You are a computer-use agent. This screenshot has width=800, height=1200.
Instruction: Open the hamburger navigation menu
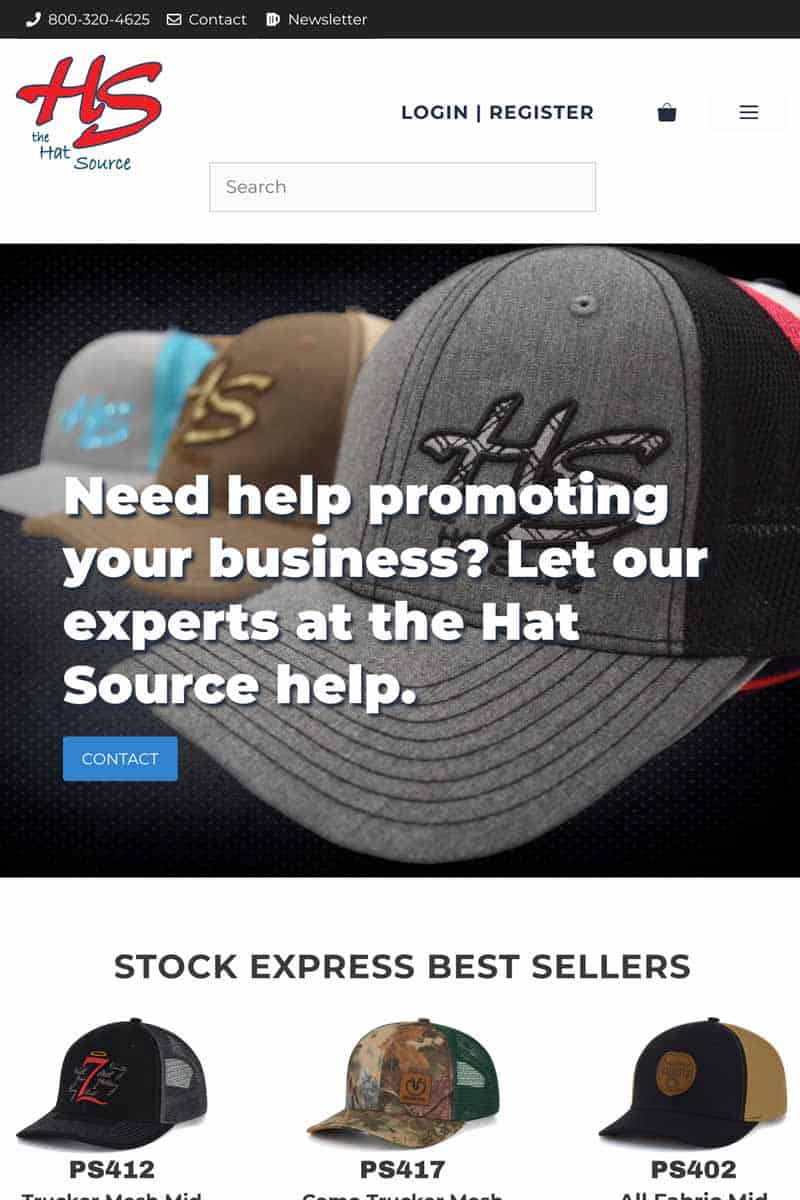click(x=748, y=112)
